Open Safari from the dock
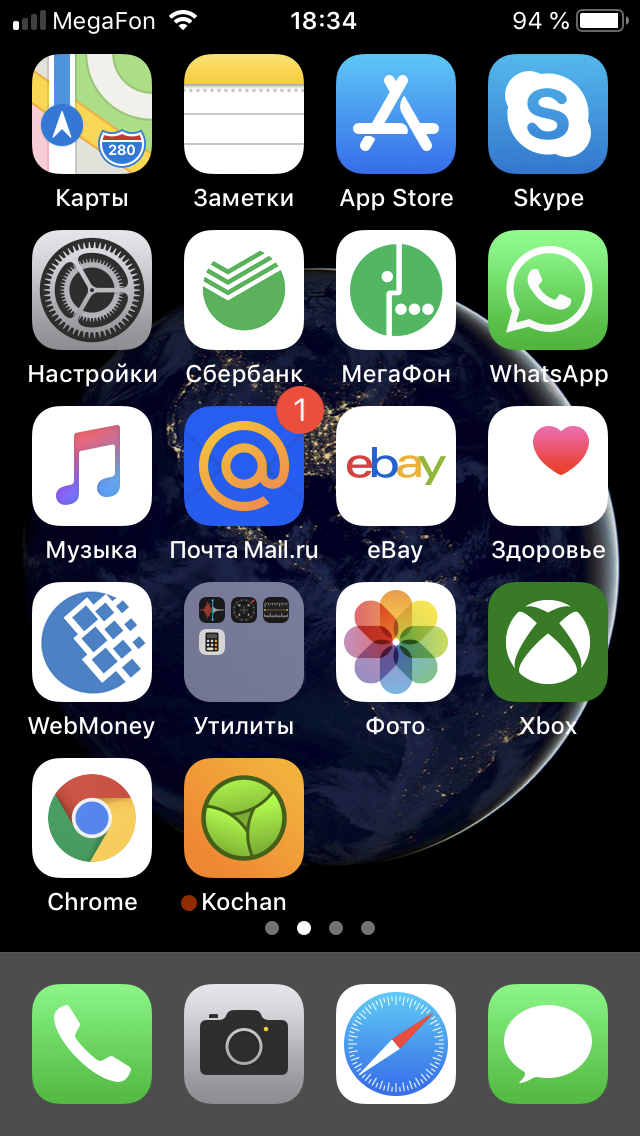Viewport: 640px width, 1136px height. coord(396,1043)
